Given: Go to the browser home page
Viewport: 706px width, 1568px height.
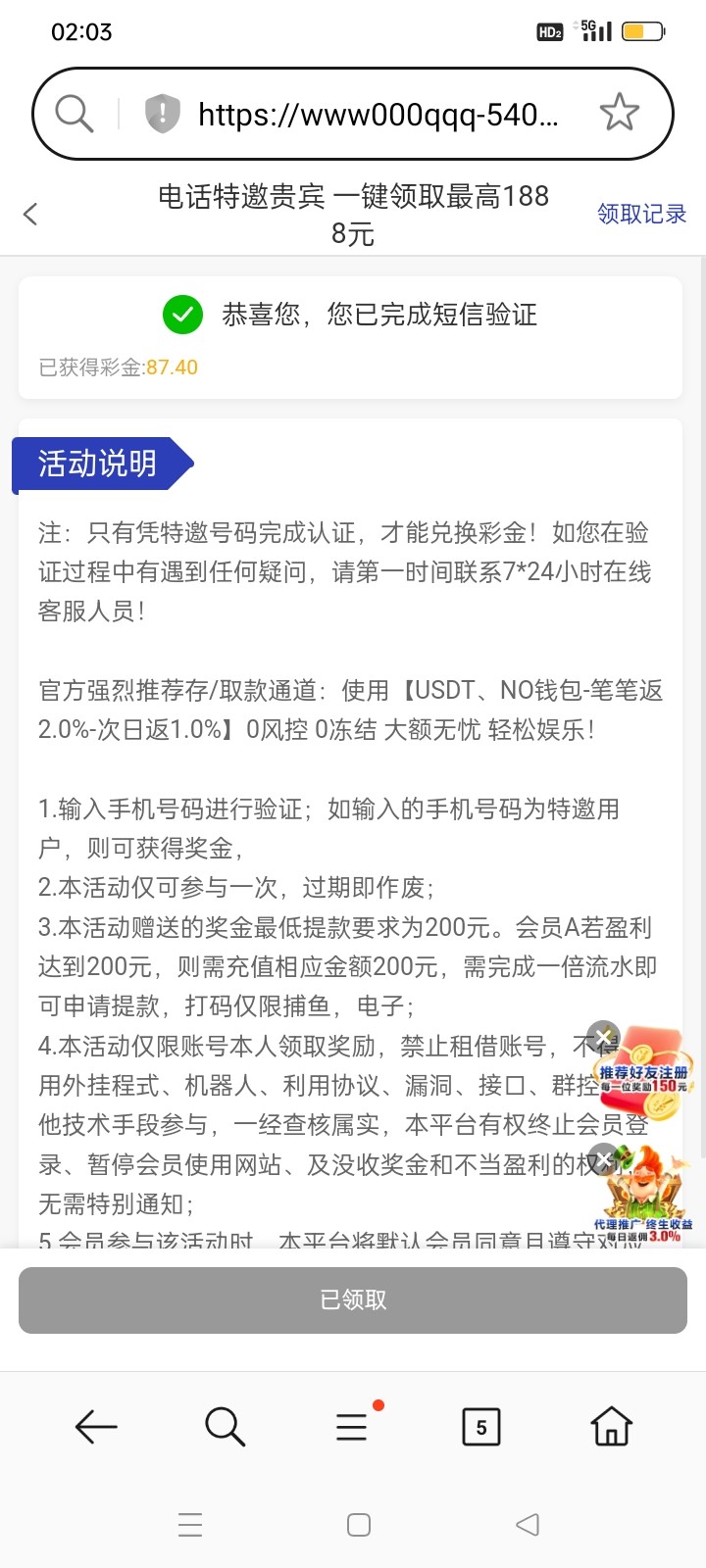Looking at the screenshot, I should pos(611,1427).
